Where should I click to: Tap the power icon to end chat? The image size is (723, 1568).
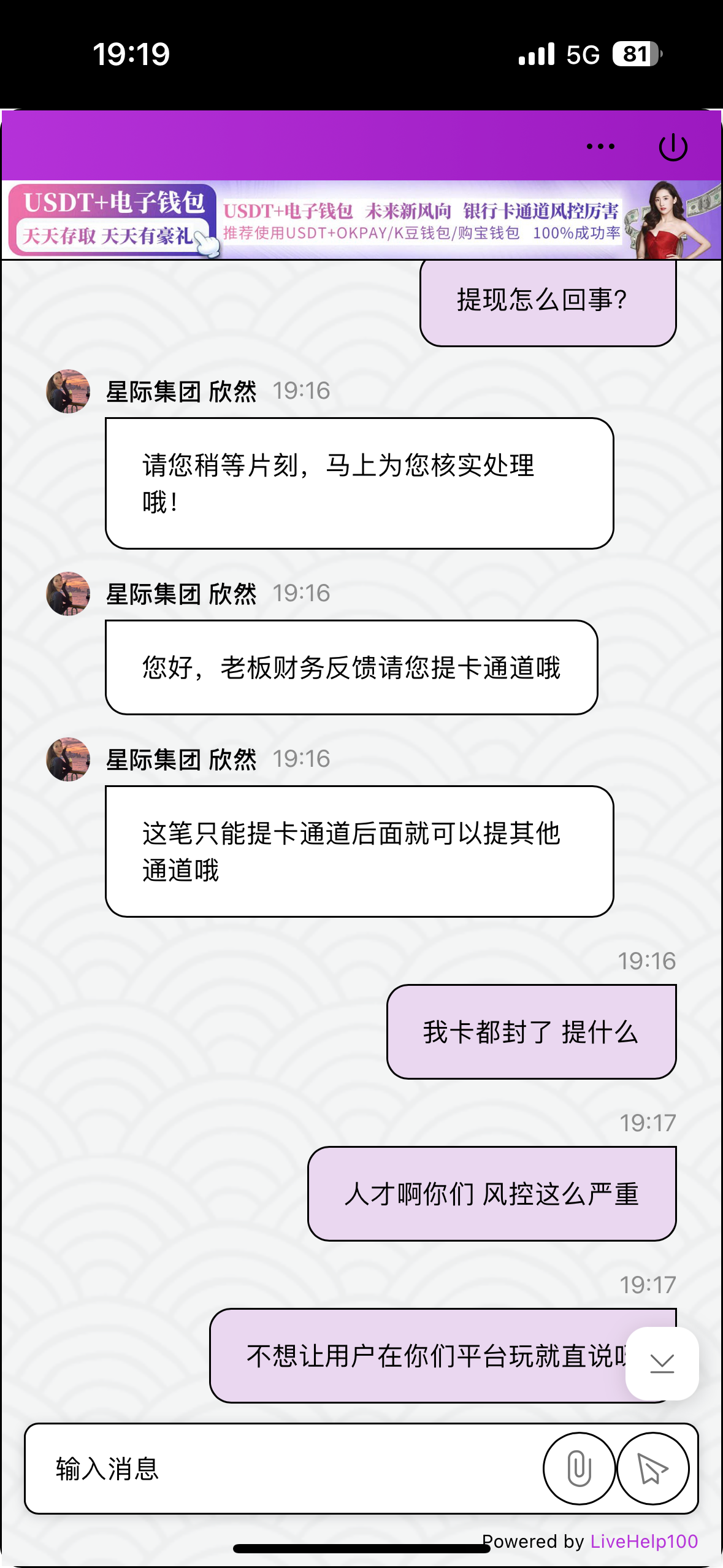pos(673,147)
